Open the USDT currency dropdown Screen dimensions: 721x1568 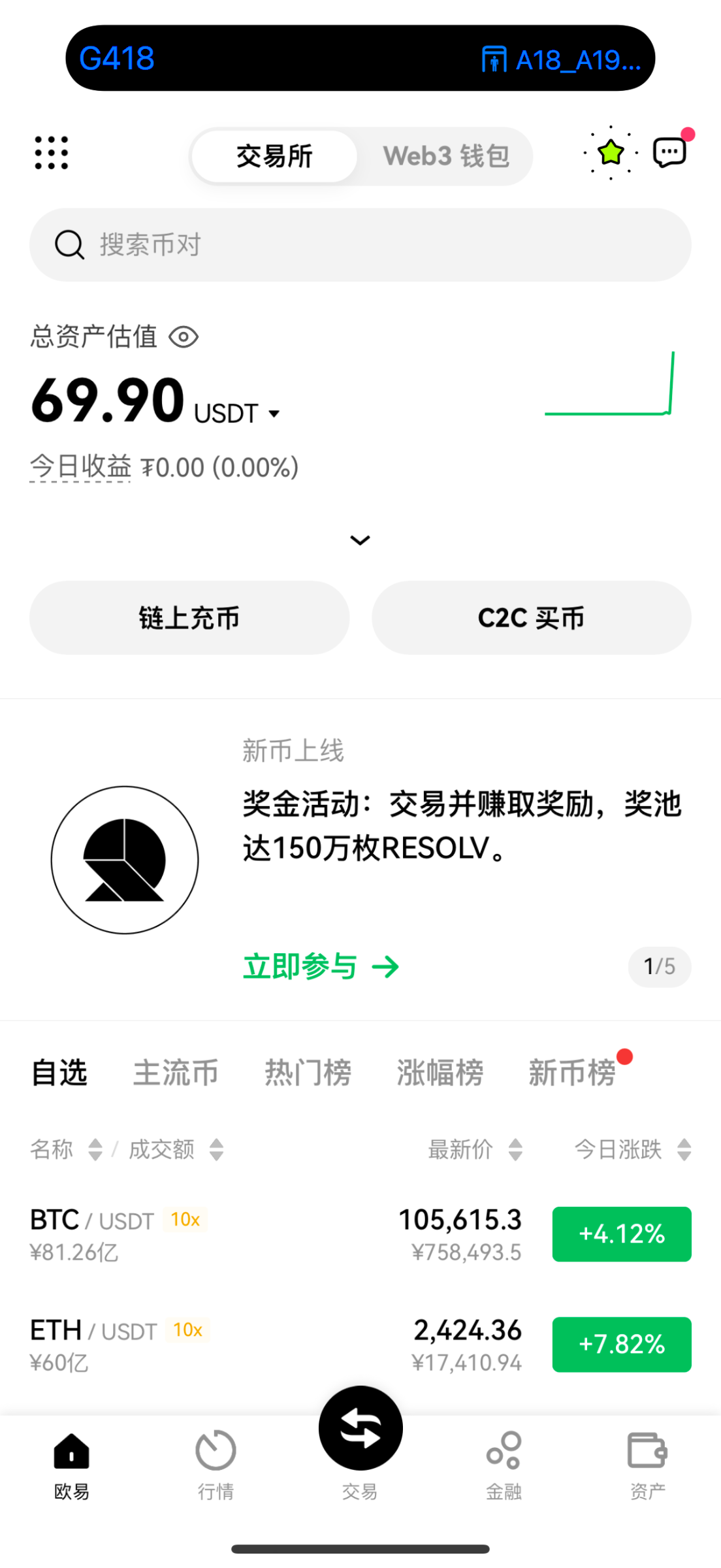(238, 414)
